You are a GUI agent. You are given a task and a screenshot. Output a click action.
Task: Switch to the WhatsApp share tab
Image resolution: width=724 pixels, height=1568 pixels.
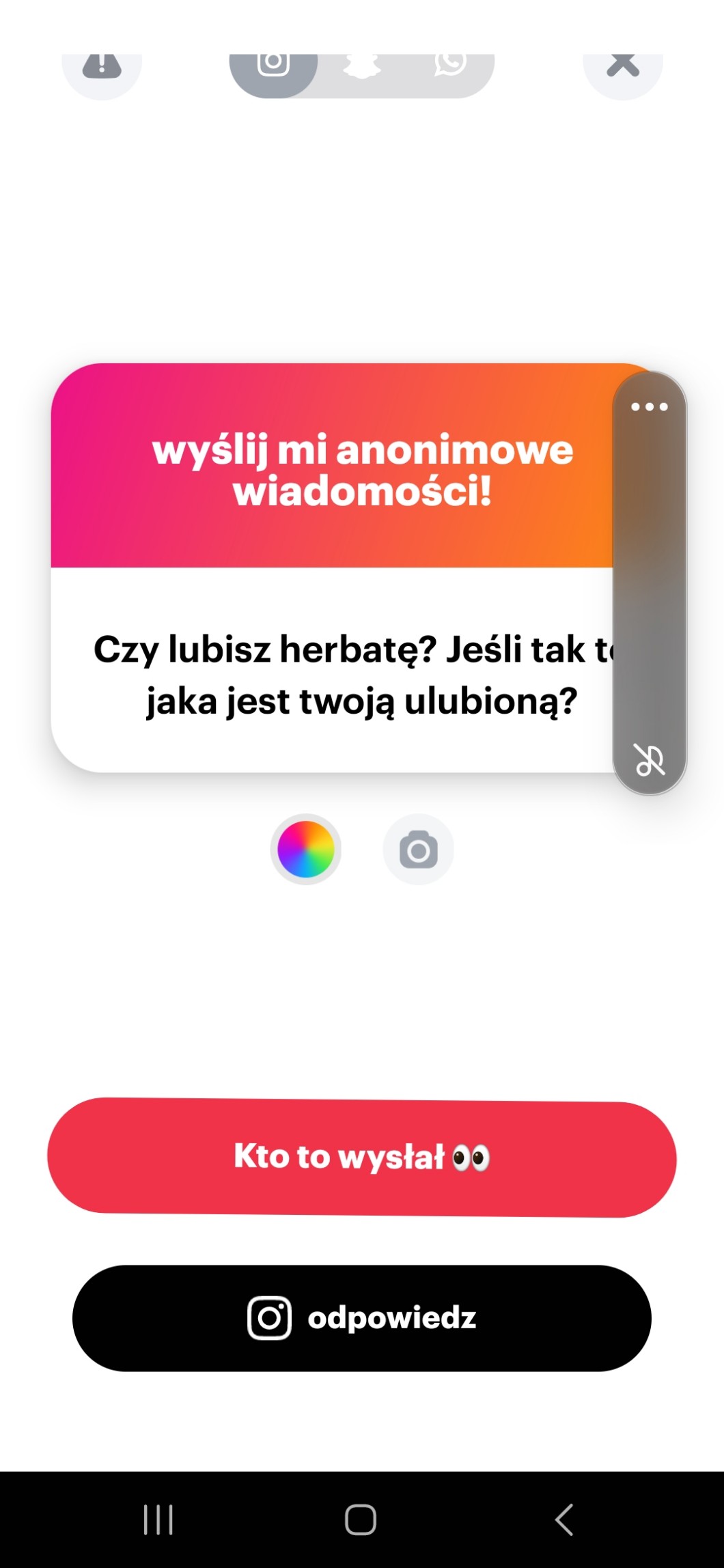tap(449, 68)
